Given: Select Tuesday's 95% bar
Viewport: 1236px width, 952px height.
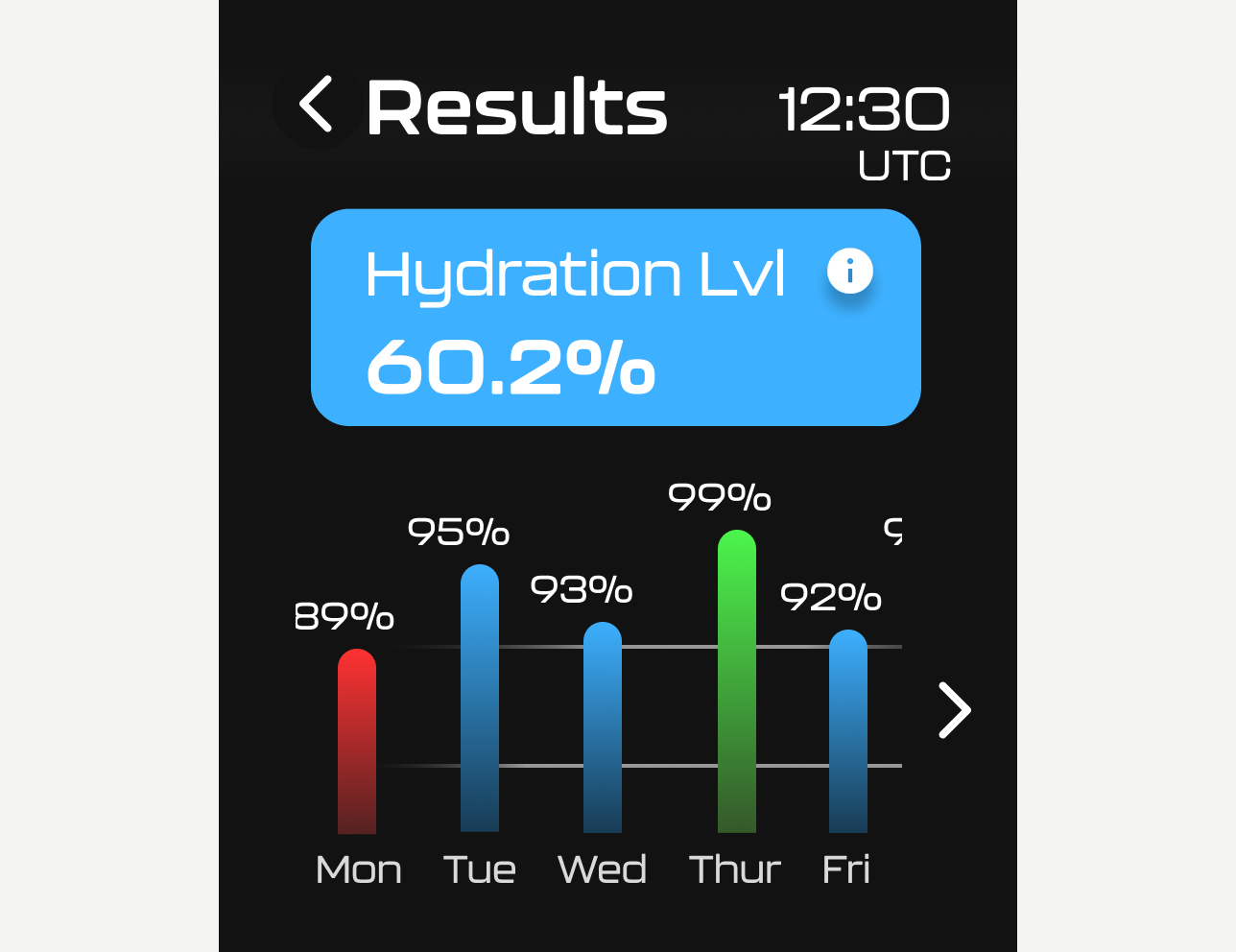Looking at the screenshot, I should click(480, 699).
